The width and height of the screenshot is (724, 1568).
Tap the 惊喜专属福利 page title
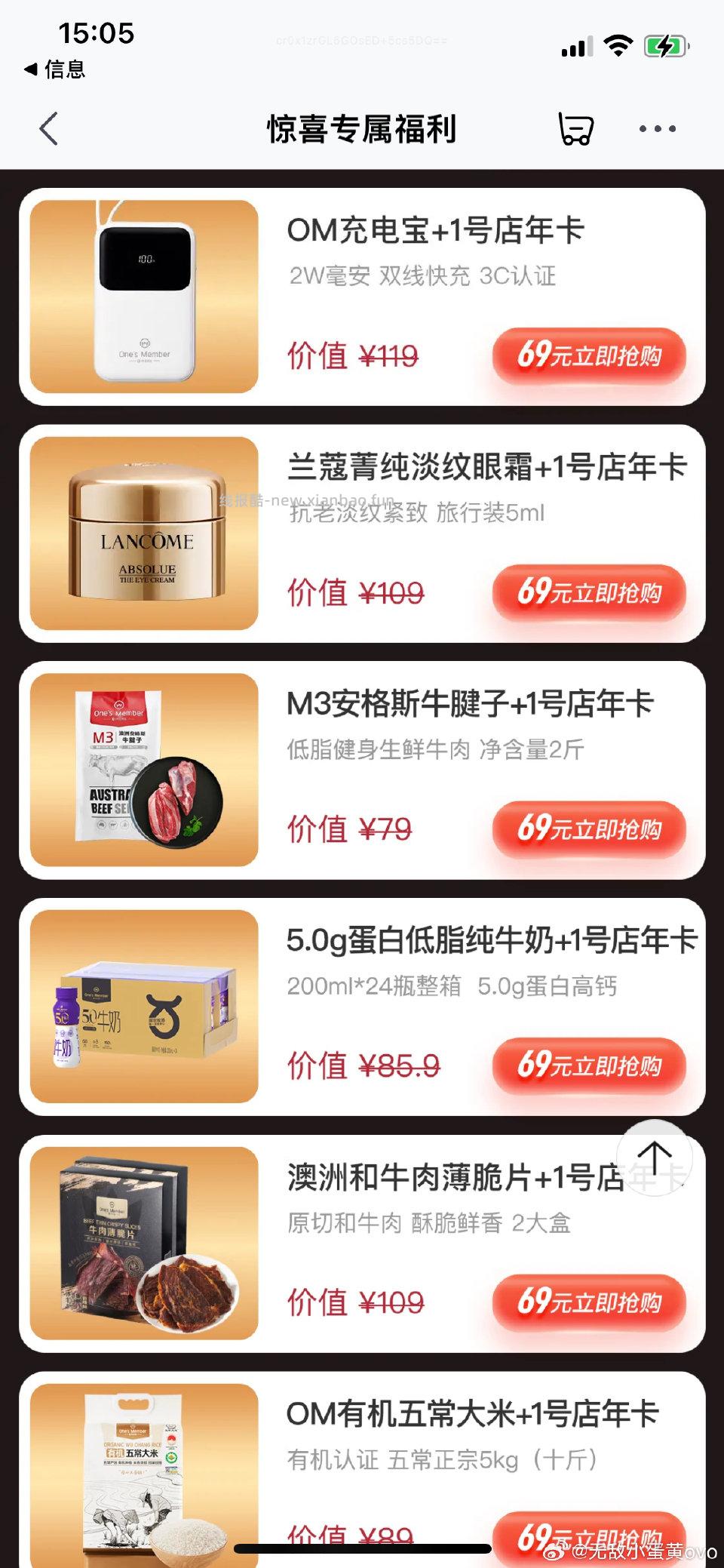362,128
